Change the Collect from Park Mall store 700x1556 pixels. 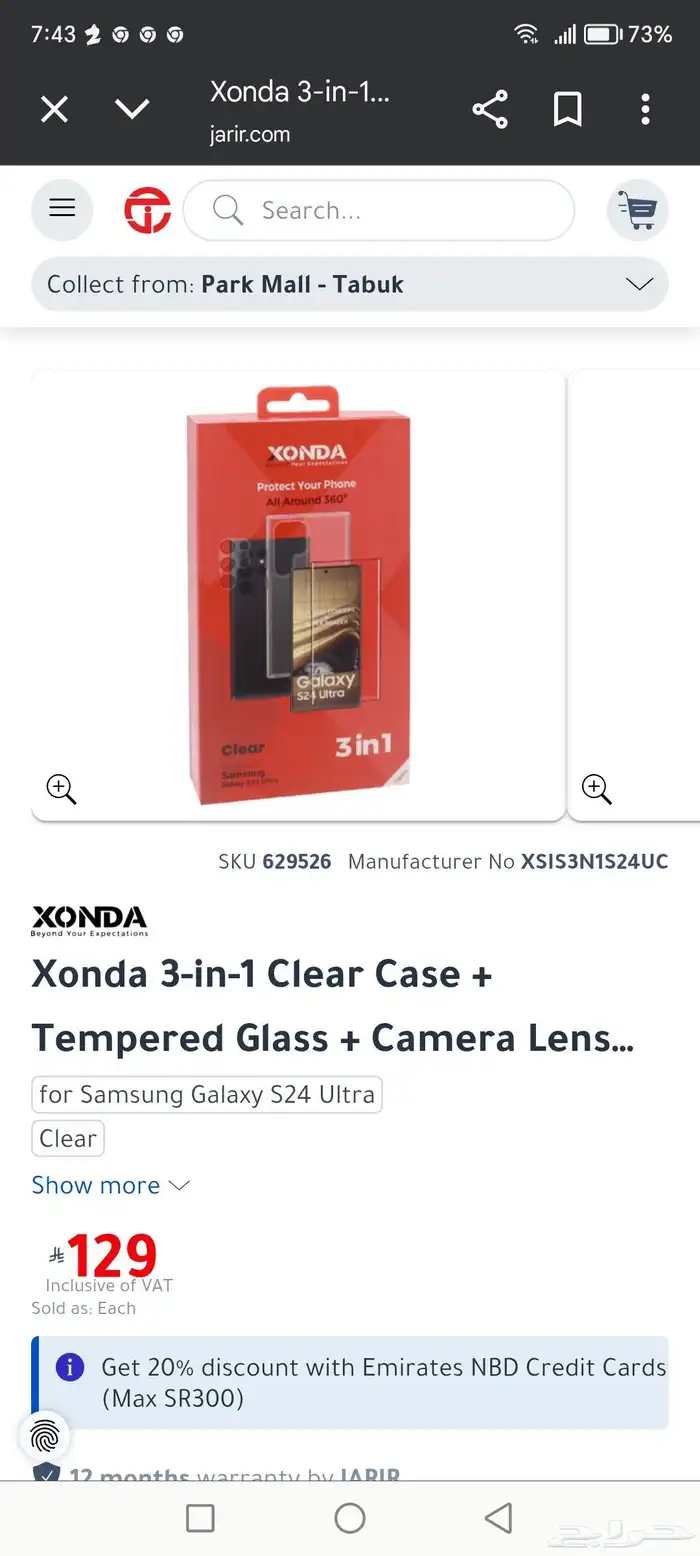tap(350, 284)
